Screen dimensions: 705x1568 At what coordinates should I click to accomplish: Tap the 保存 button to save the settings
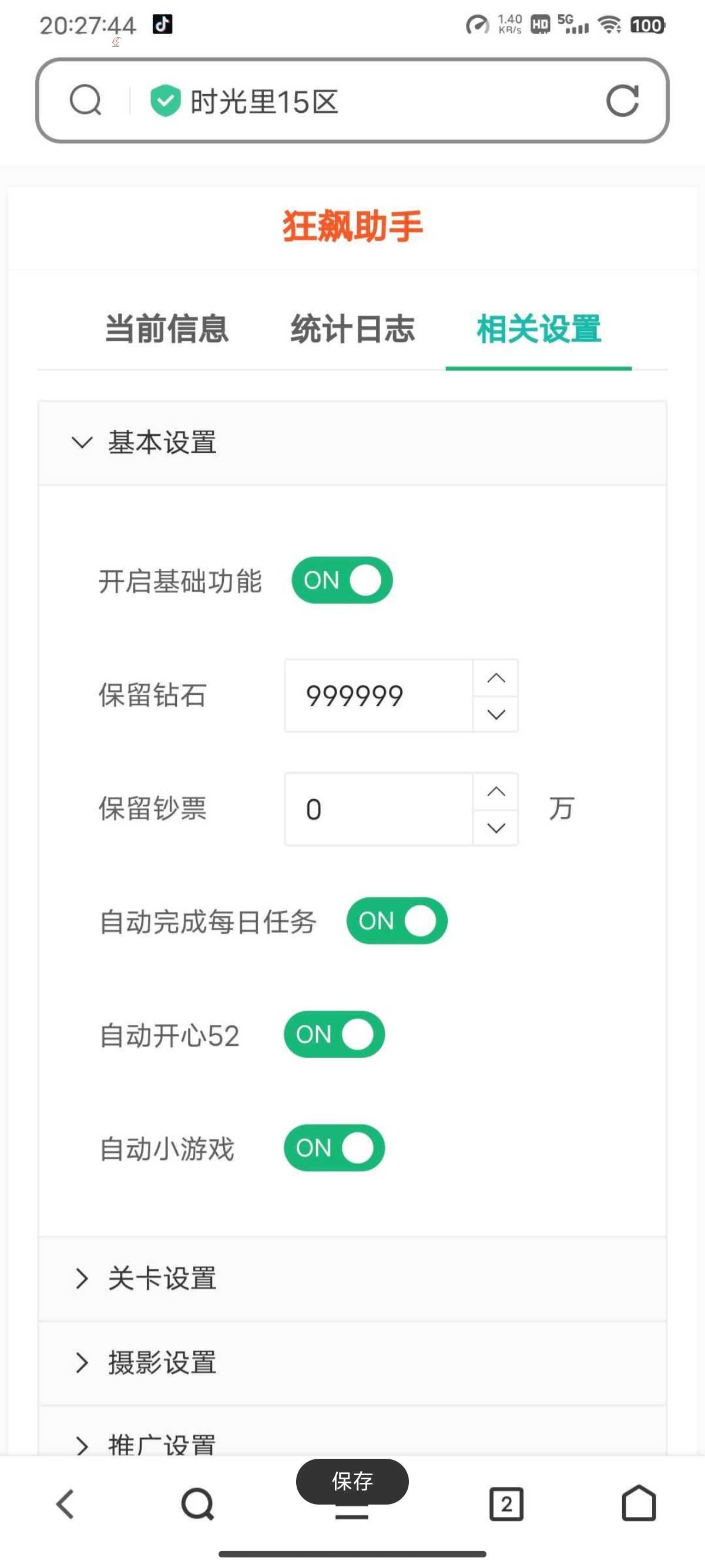point(352,1482)
